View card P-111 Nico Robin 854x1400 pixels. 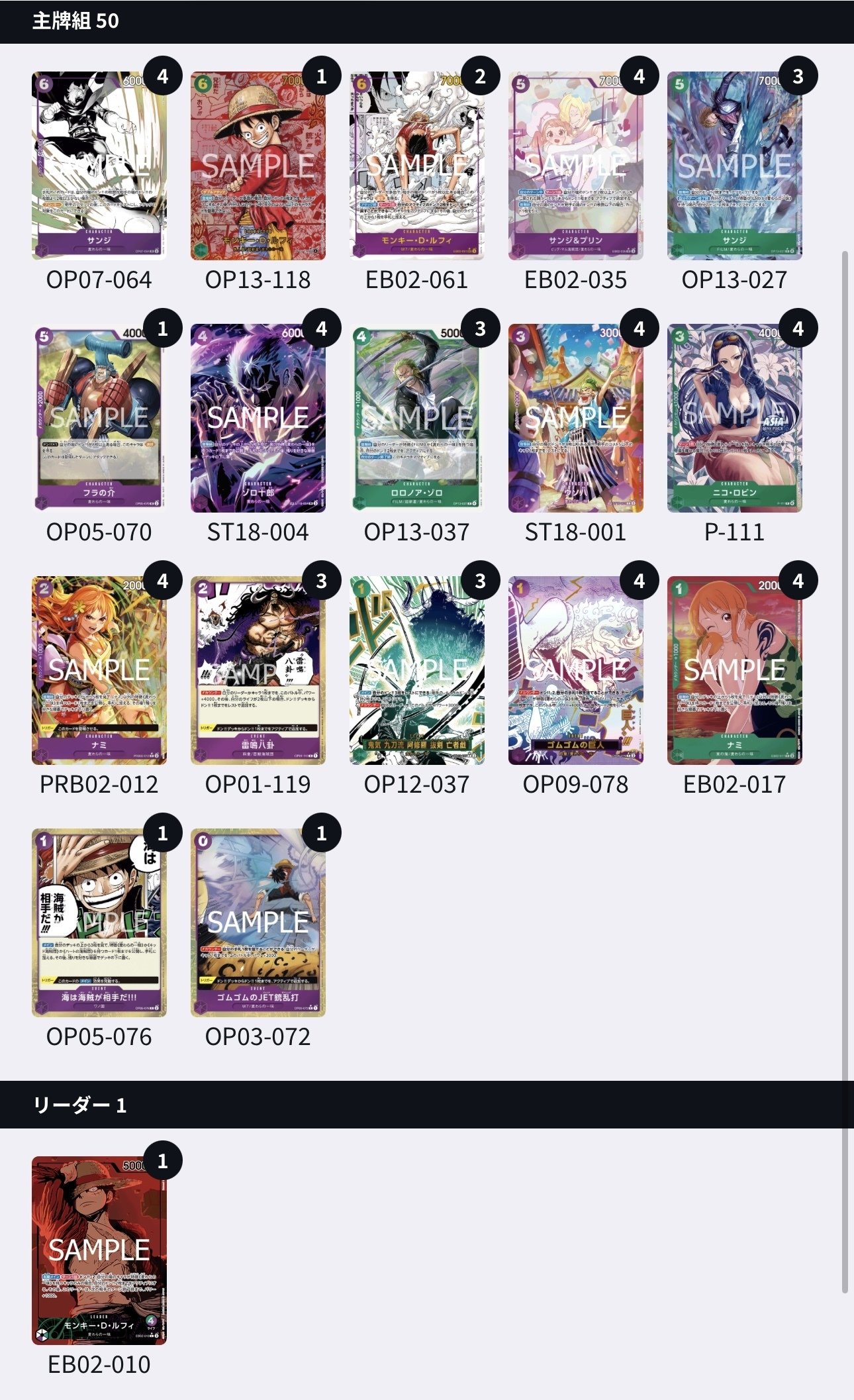[x=735, y=418]
